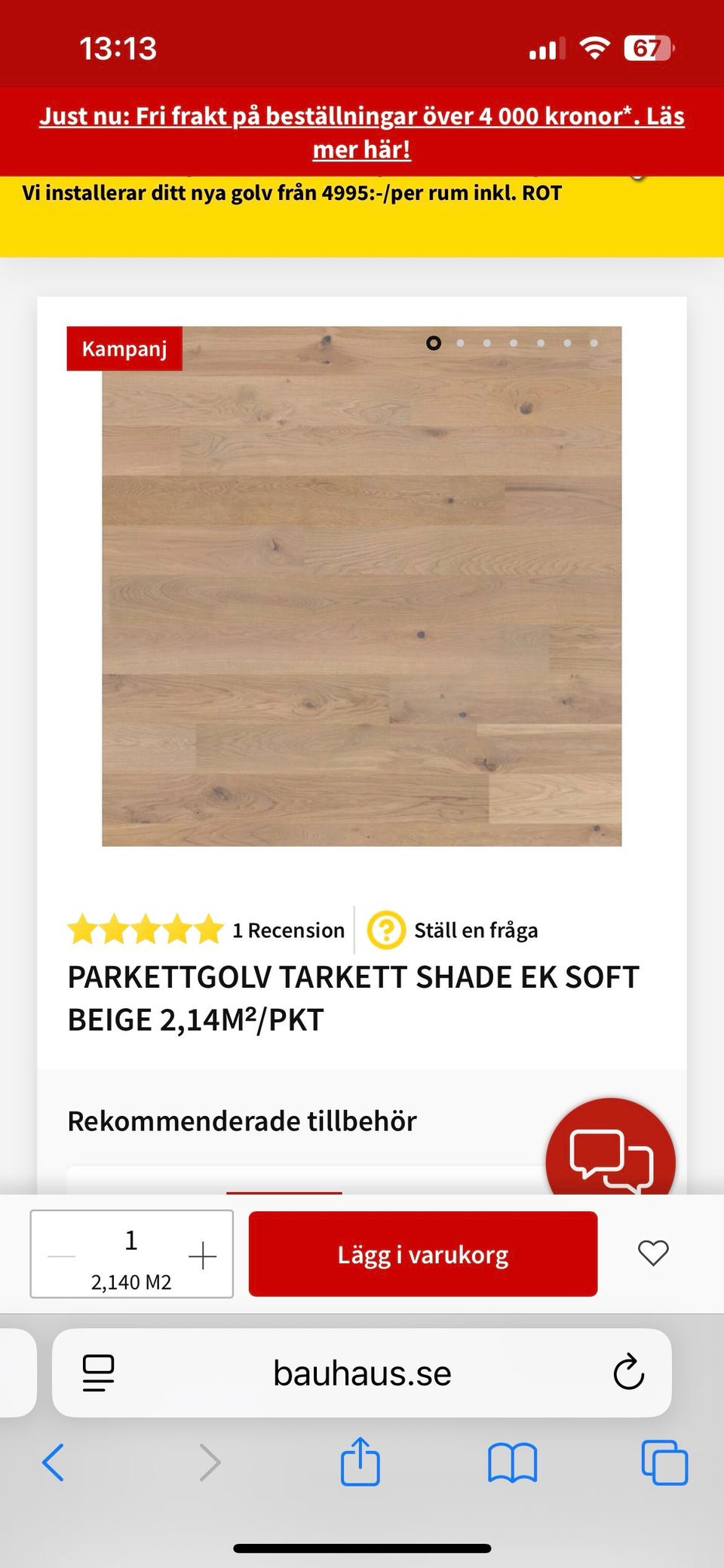Tap the five-star rating
The height and width of the screenshot is (1568, 724).
coord(143,930)
